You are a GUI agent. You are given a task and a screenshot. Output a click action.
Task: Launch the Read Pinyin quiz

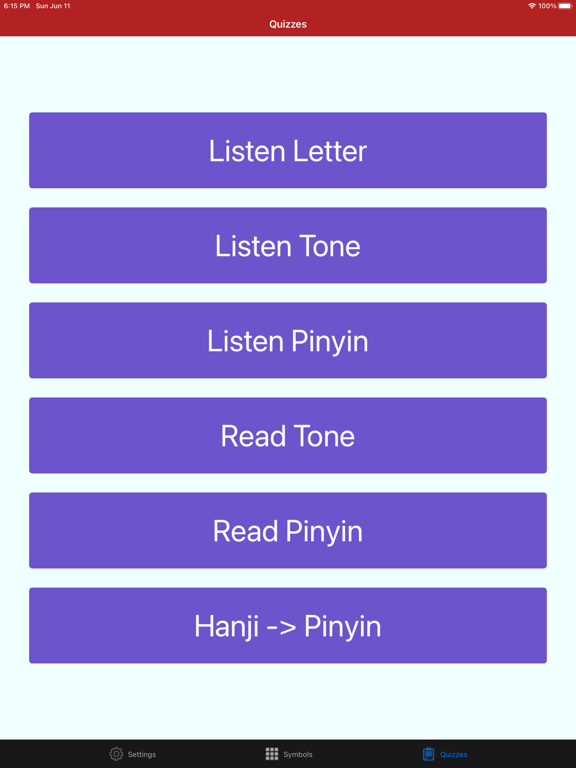288,530
